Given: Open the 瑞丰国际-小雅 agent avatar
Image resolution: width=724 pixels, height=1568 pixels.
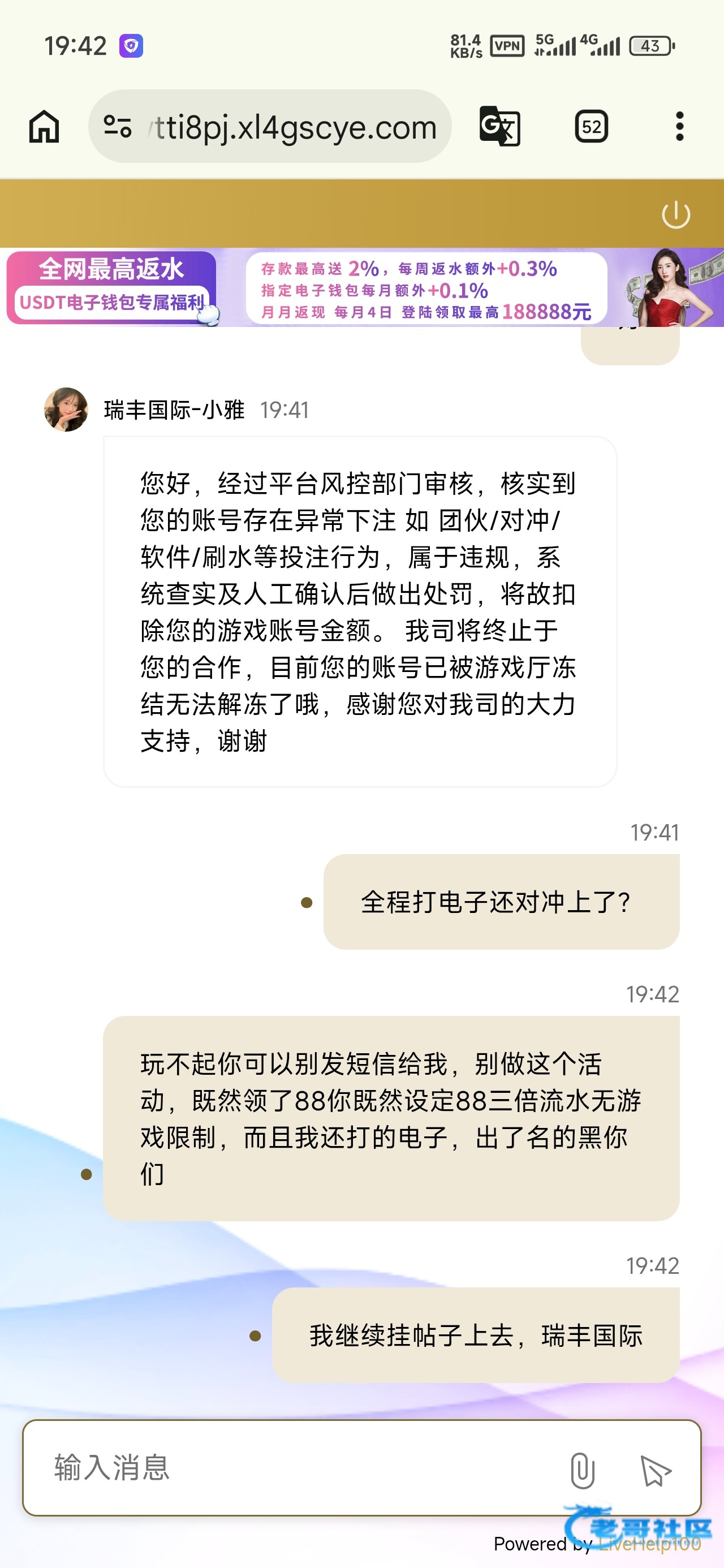Looking at the screenshot, I should pyautogui.click(x=66, y=410).
